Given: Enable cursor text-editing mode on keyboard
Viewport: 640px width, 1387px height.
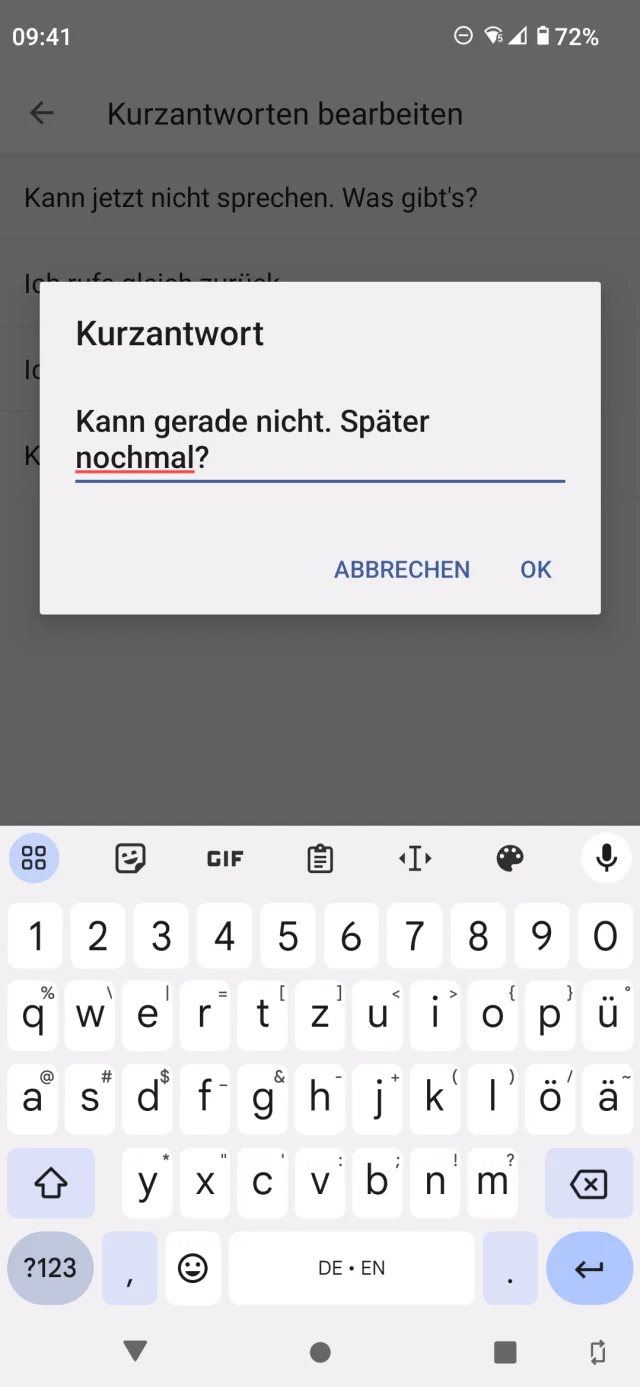Looking at the screenshot, I should [415, 858].
